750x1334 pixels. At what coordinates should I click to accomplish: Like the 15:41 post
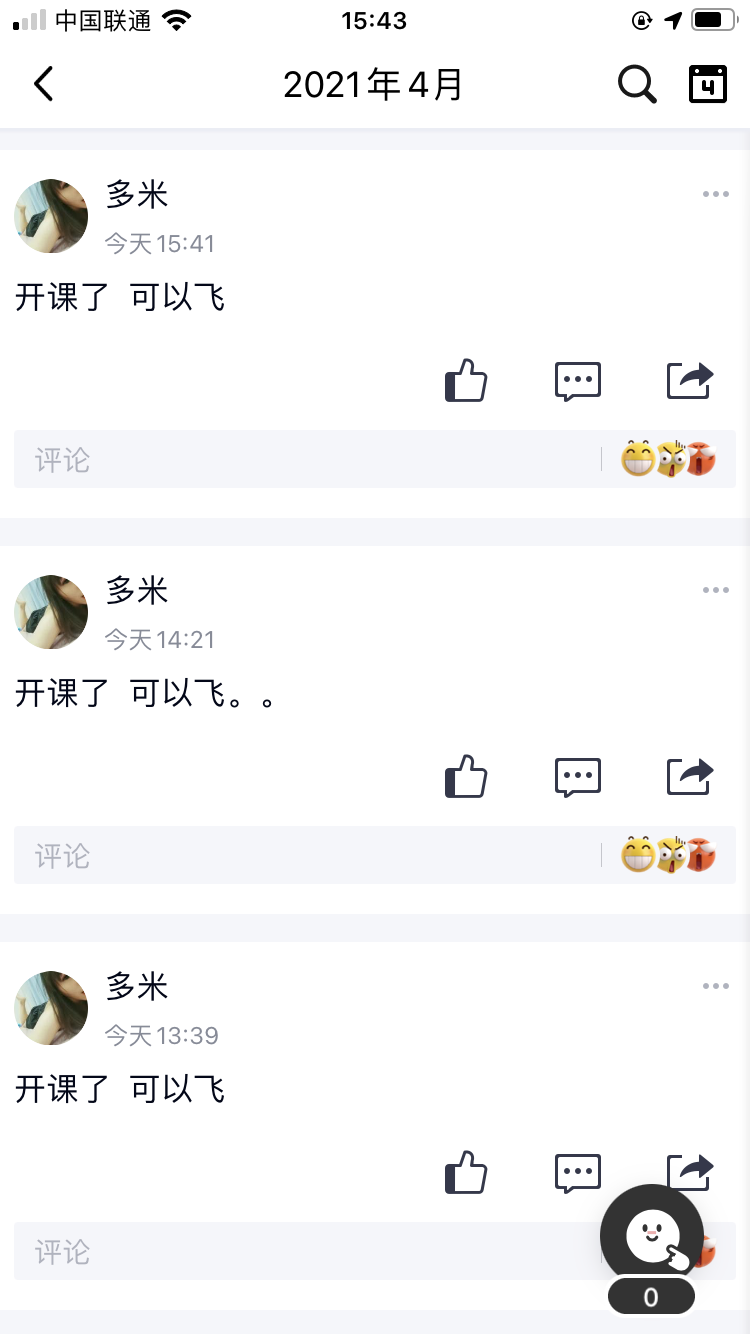click(466, 380)
